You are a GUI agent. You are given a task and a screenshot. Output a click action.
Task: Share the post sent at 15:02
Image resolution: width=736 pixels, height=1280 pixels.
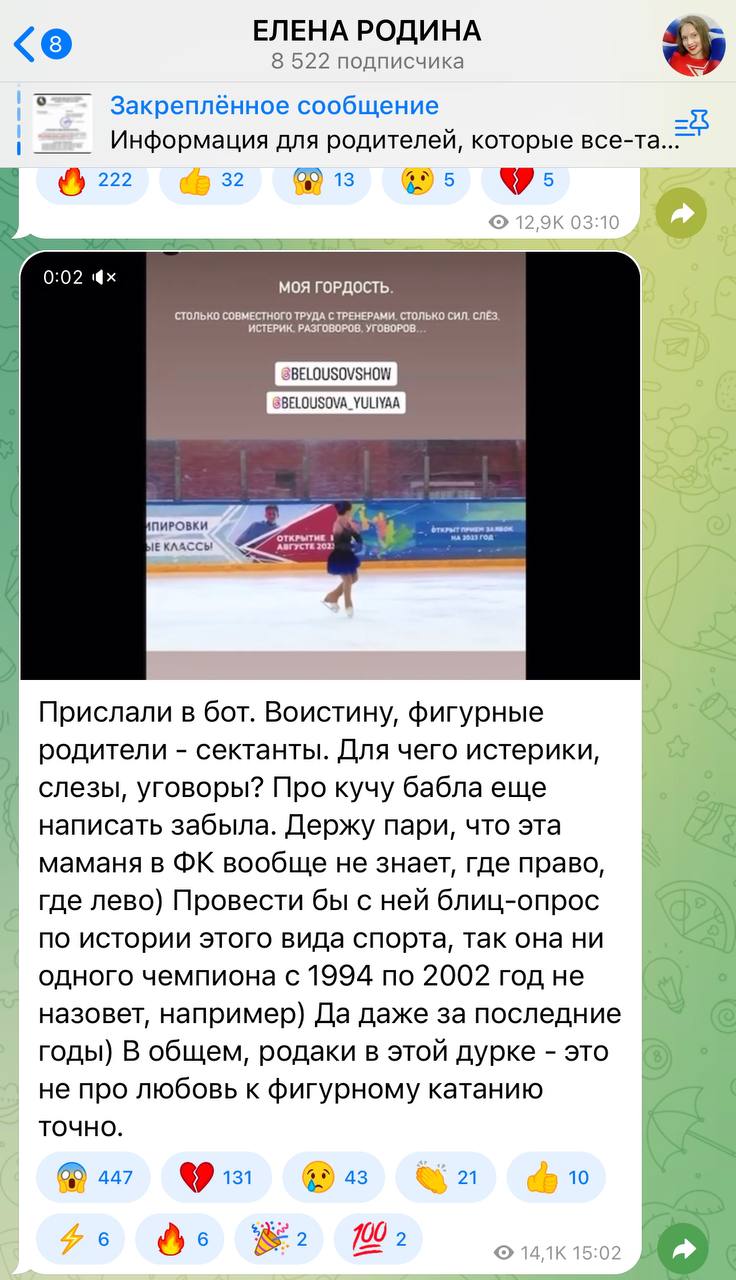pyautogui.click(x=687, y=1248)
